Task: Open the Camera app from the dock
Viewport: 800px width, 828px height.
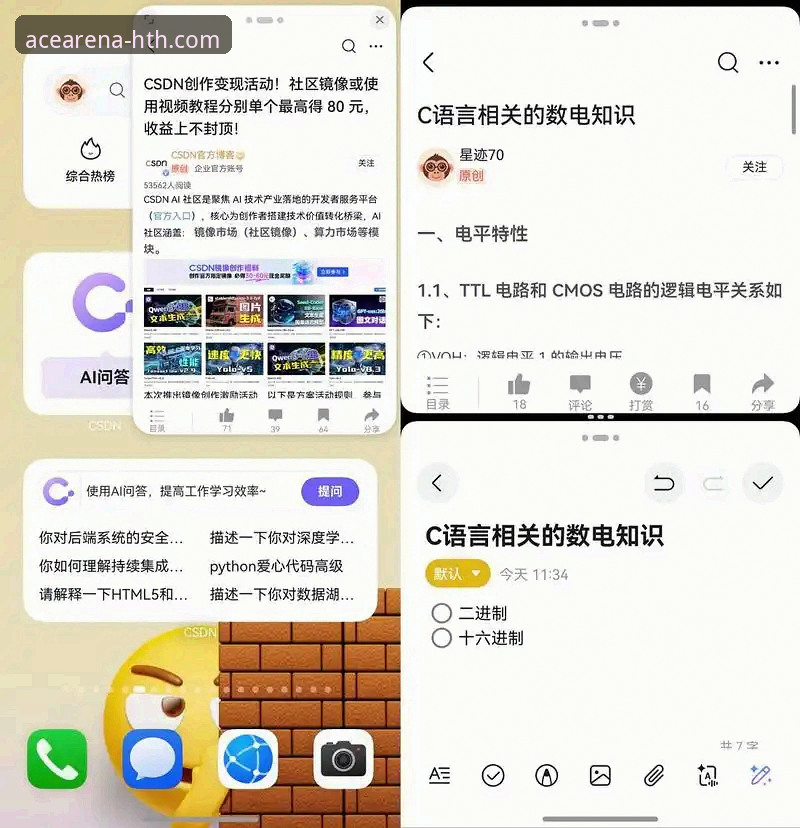Action: [x=343, y=760]
